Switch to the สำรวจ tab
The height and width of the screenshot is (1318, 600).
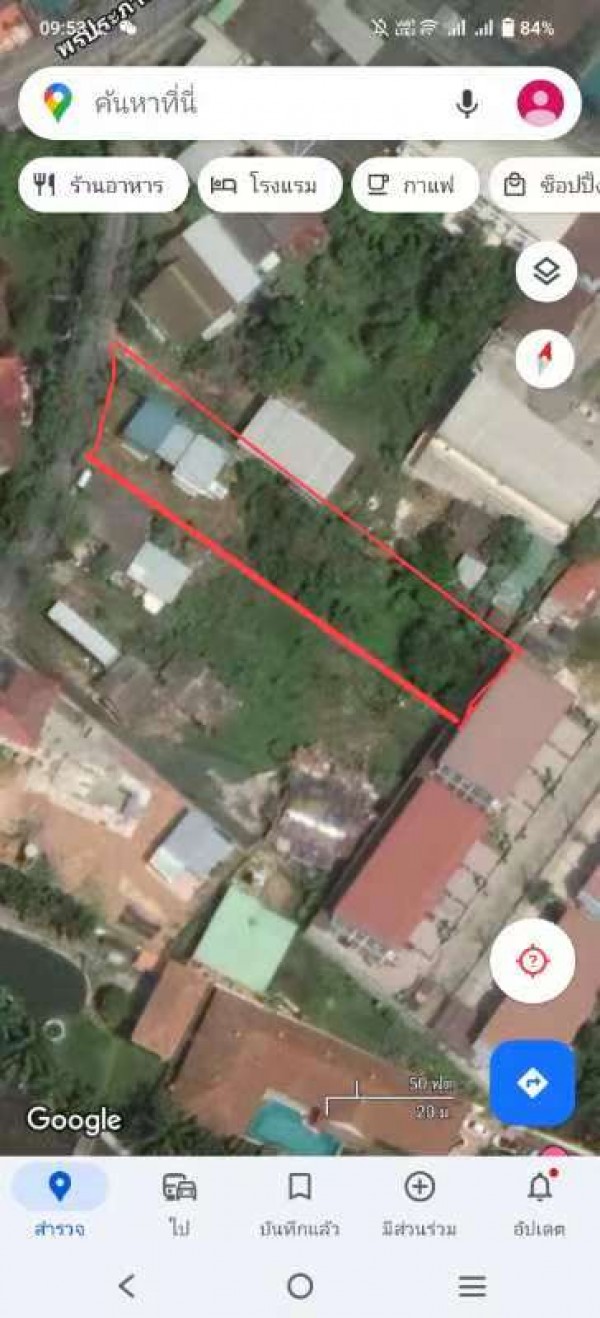(60, 1203)
